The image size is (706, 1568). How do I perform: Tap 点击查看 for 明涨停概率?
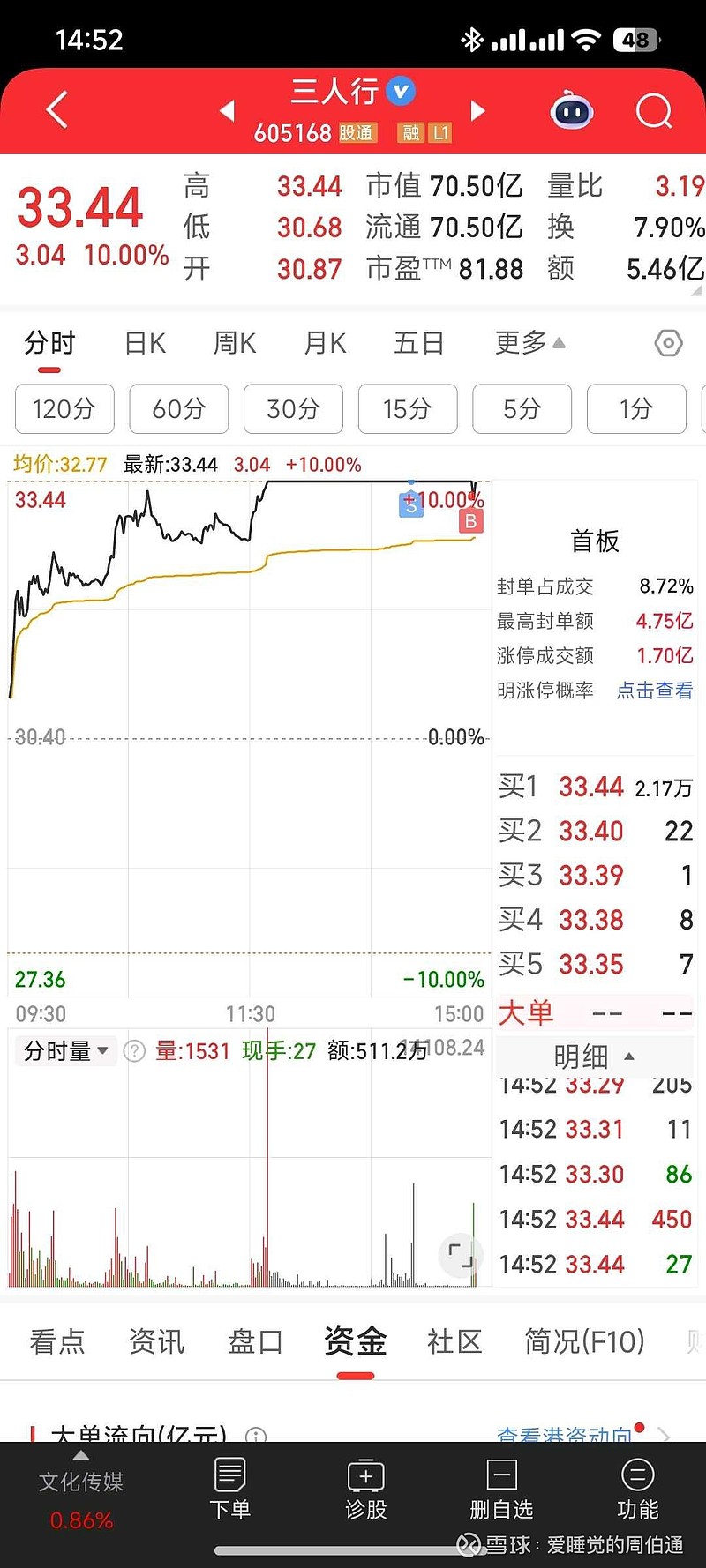(x=654, y=691)
